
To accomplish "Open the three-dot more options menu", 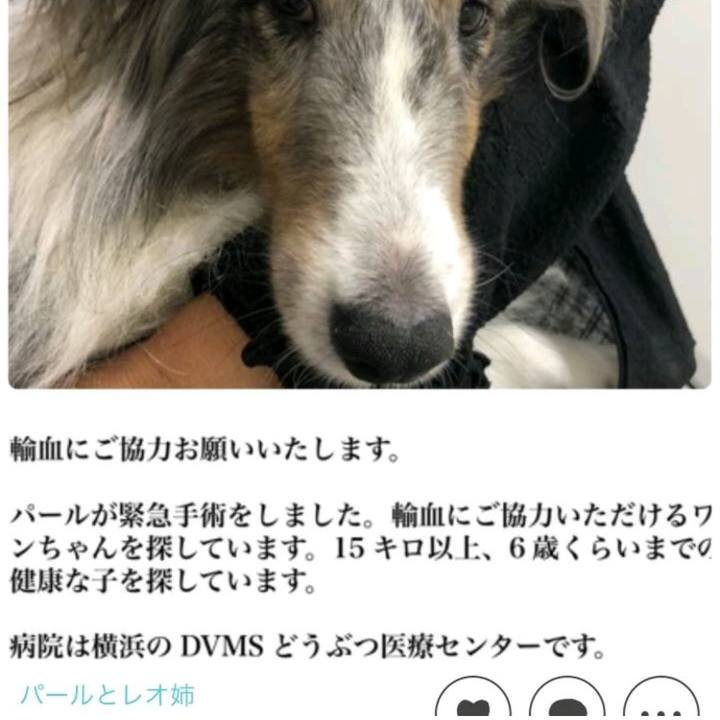I will coord(660,704).
